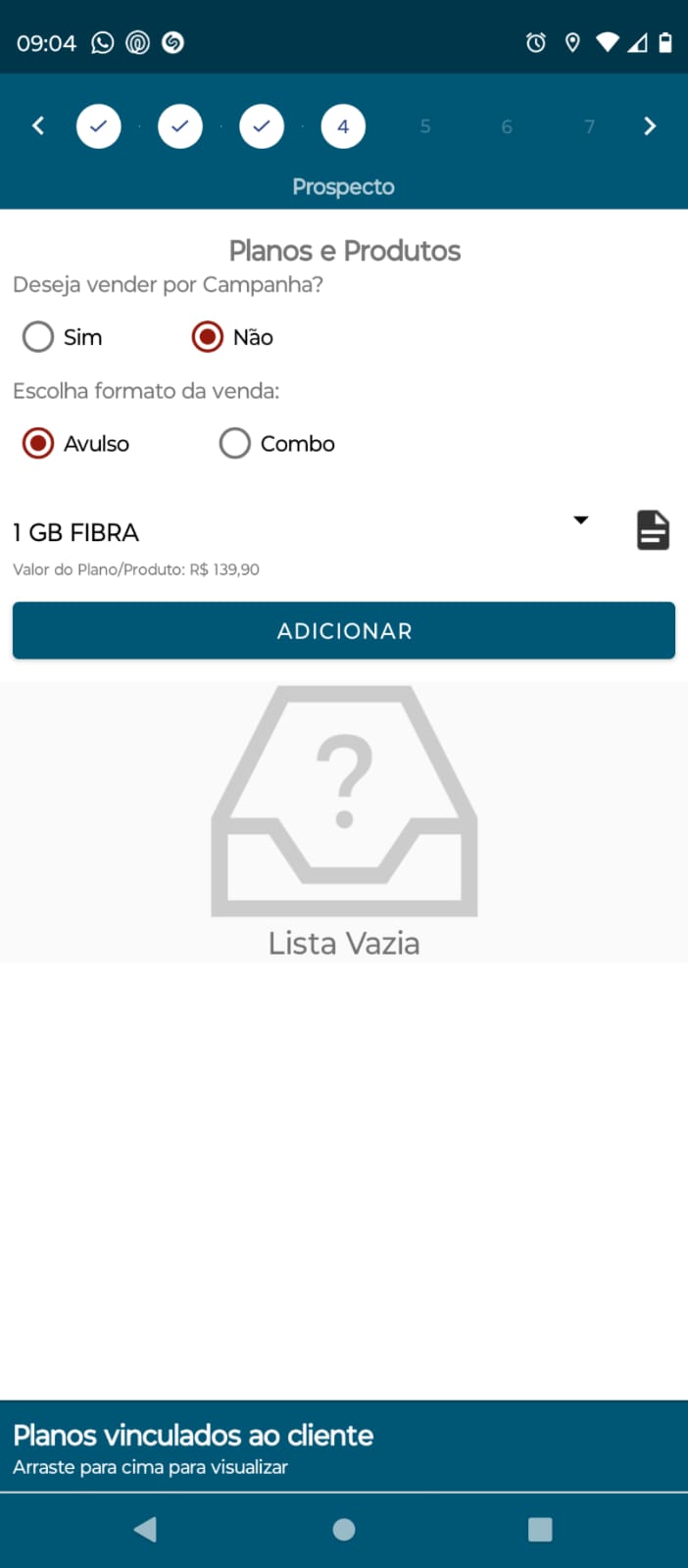Choose Não for selling by Campanha
The height and width of the screenshot is (1568, 688).
tap(207, 337)
